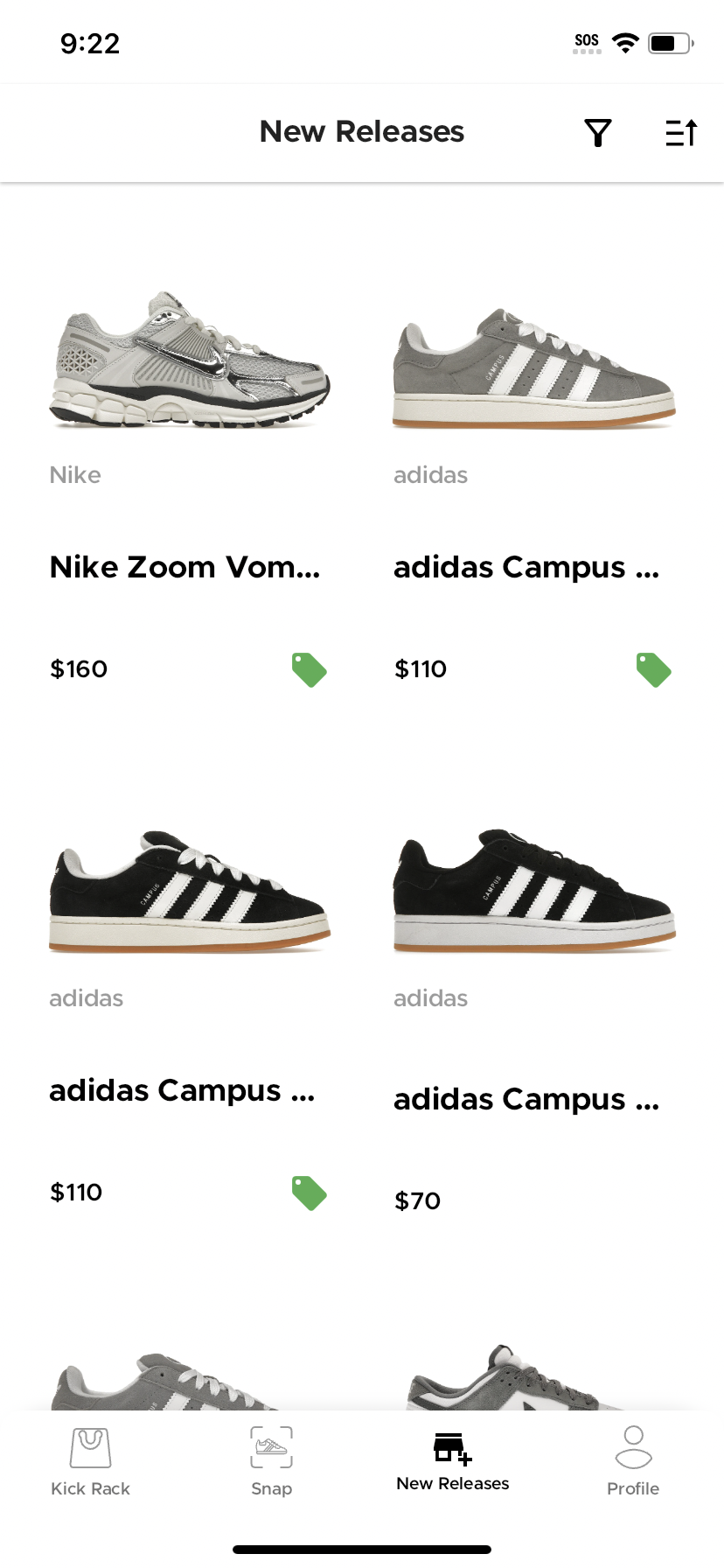Open the sort order menu
This screenshot has height=1568, width=724.
click(x=681, y=133)
